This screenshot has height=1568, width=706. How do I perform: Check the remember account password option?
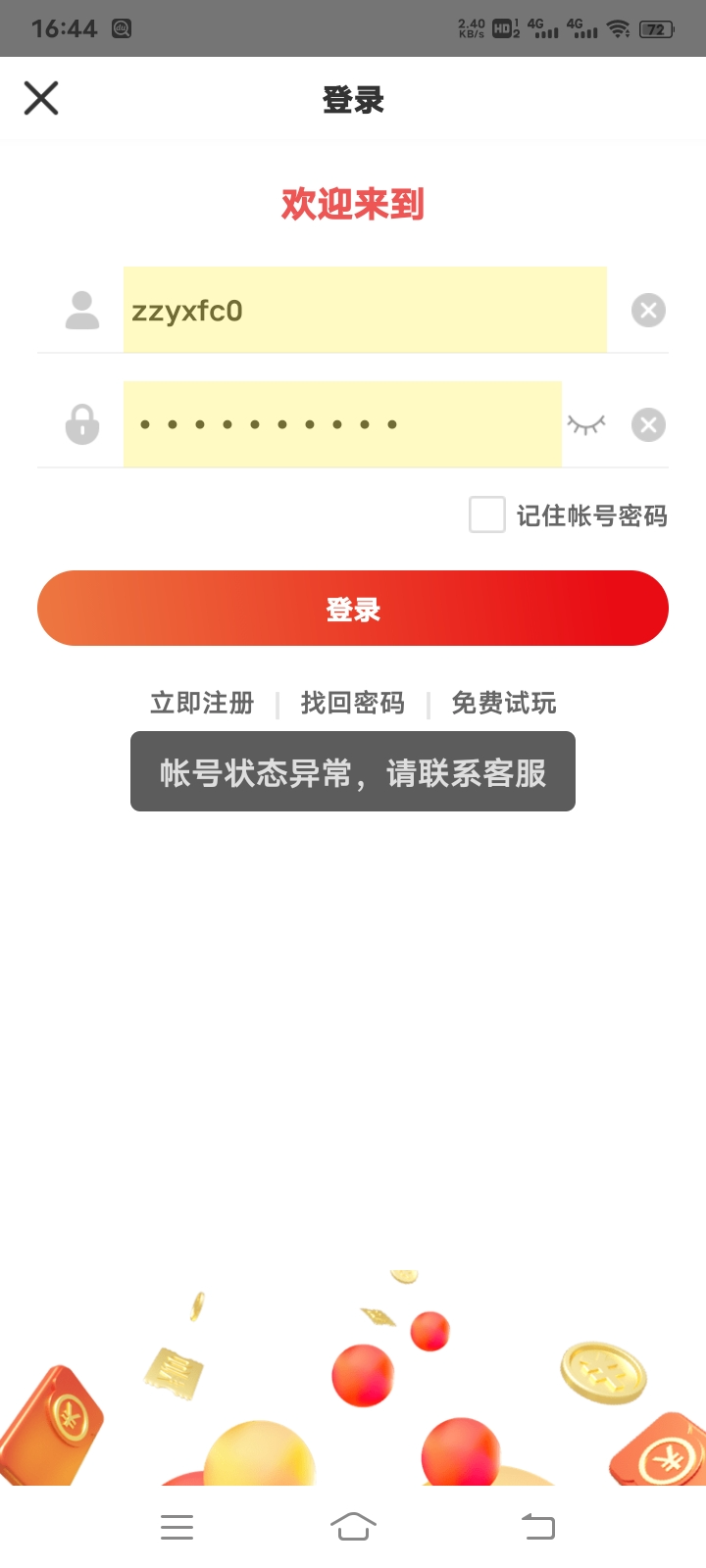pos(486,514)
